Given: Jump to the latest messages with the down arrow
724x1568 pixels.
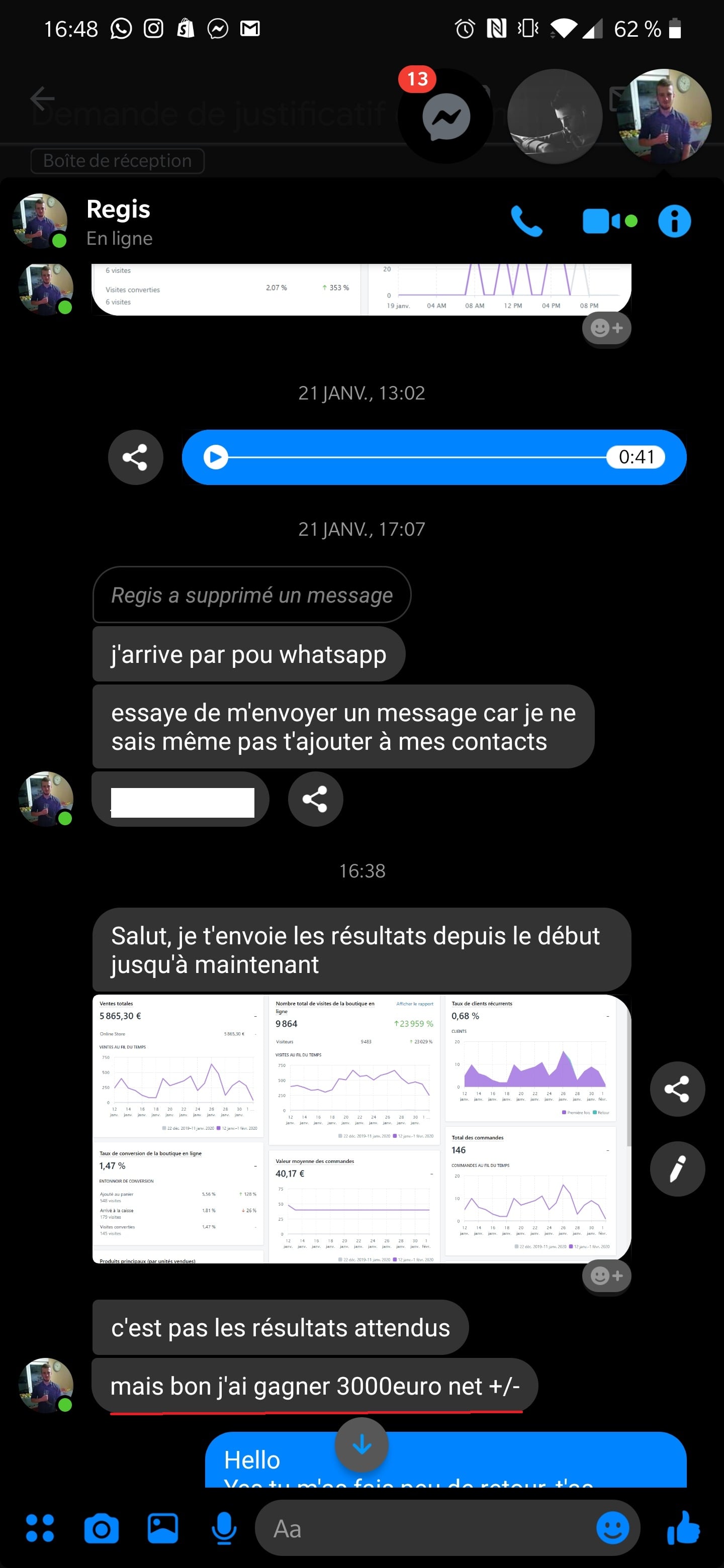Looking at the screenshot, I should pyautogui.click(x=361, y=1444).
